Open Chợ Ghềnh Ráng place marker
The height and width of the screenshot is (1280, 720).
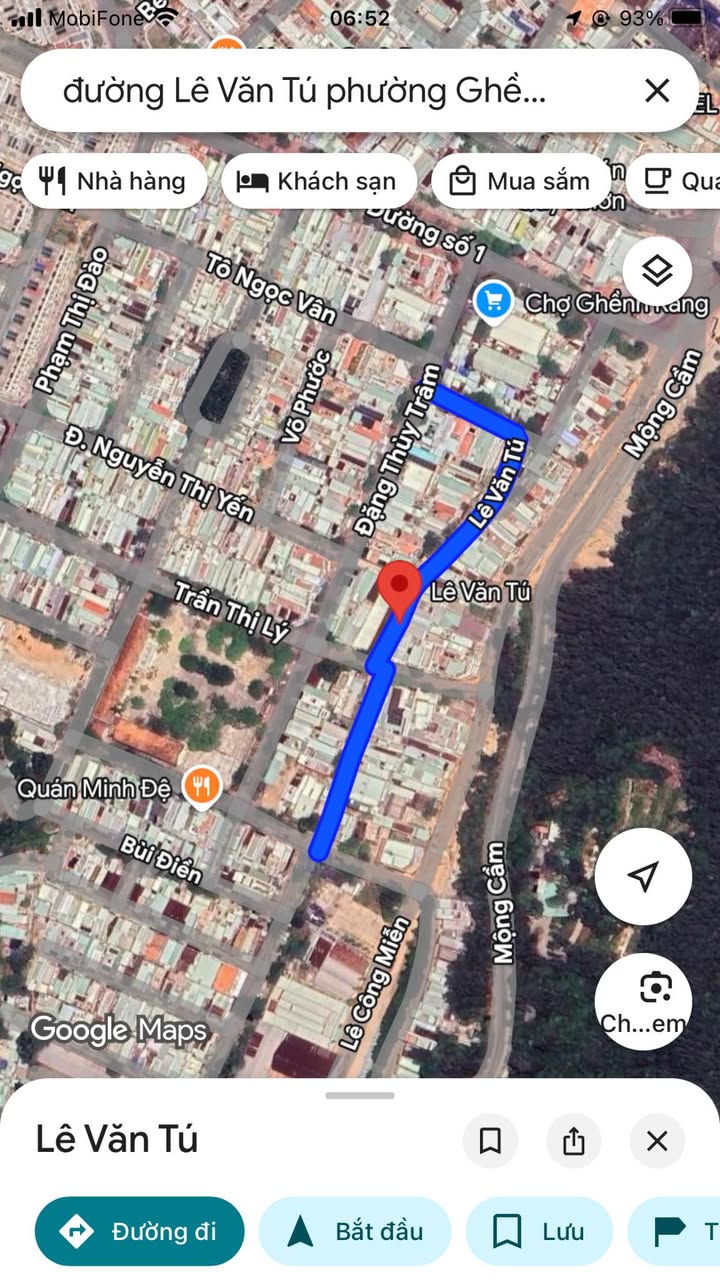[x=493, y=301]
